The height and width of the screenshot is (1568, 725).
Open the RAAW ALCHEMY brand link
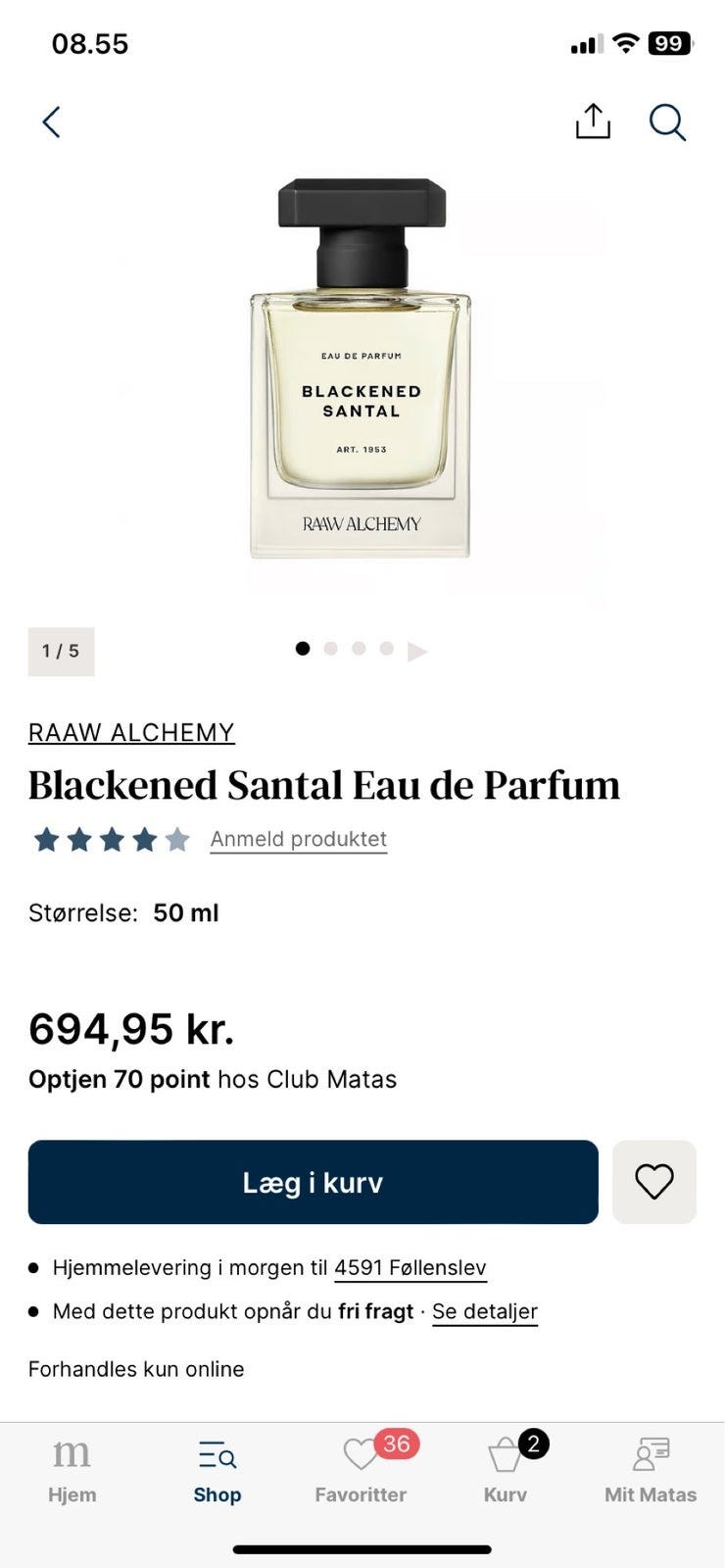[x=130, y=732]
